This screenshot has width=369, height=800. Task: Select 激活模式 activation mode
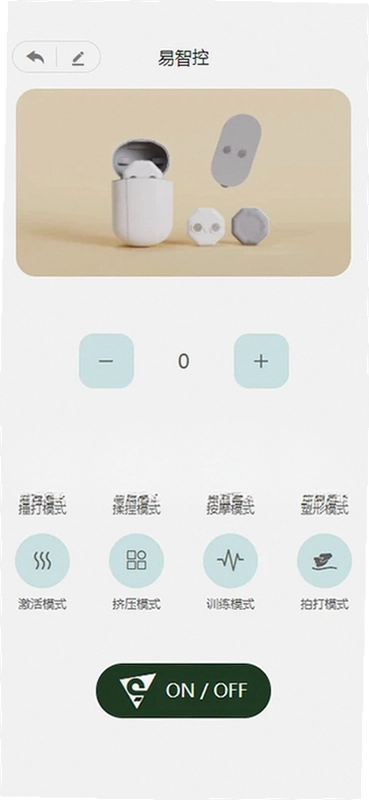pyautogui.click(x=42, y=561)
